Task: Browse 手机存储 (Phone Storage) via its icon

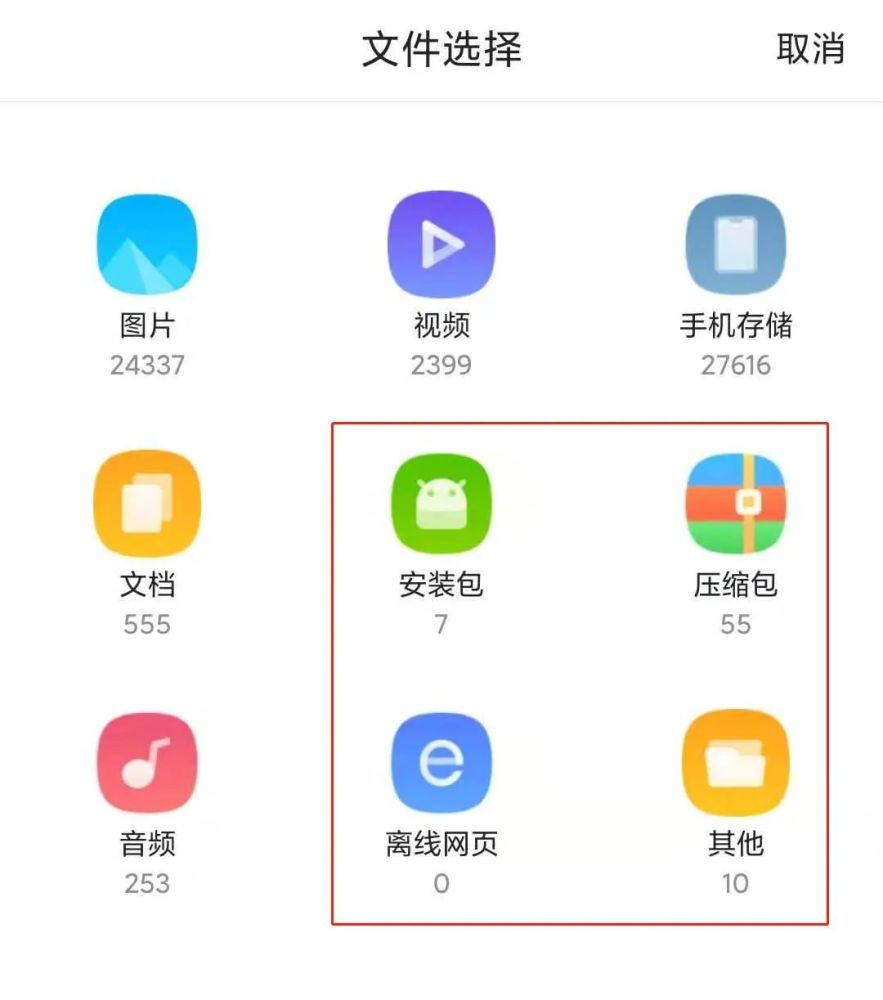Action: click(x=736, y=243)
